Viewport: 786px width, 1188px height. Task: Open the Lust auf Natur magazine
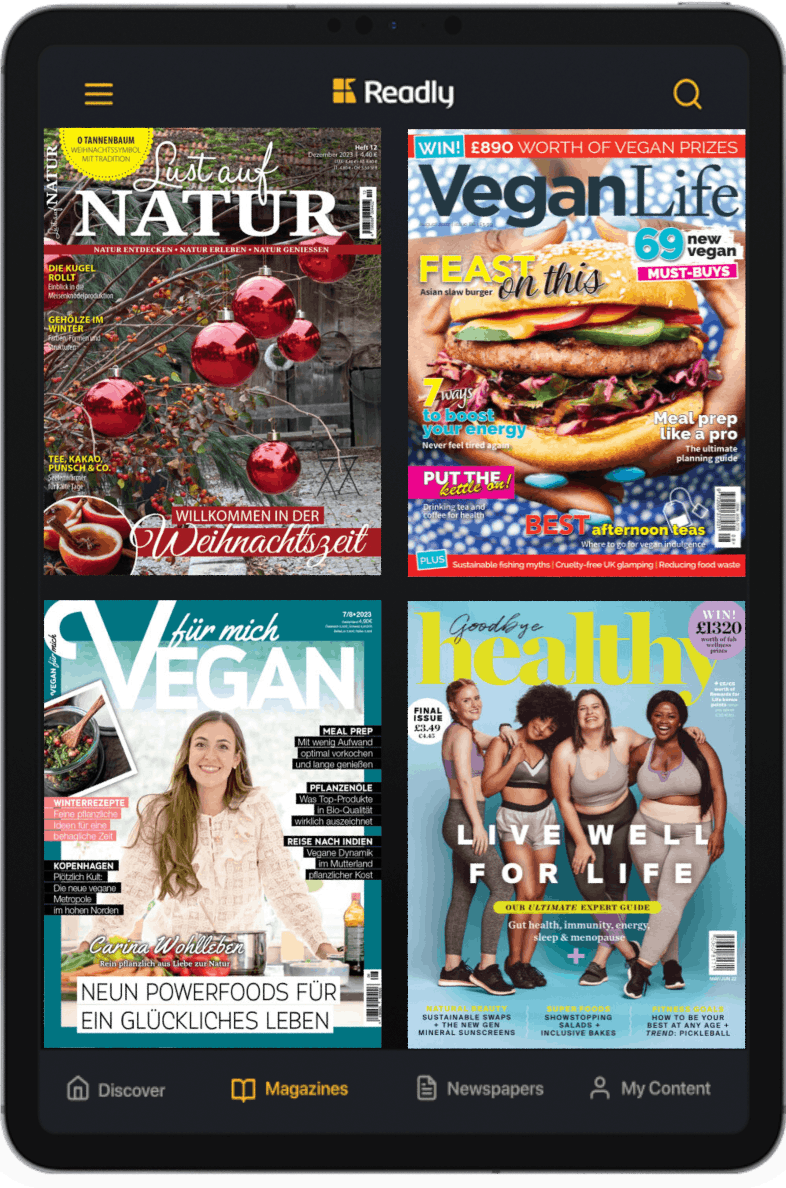[212, 352]
